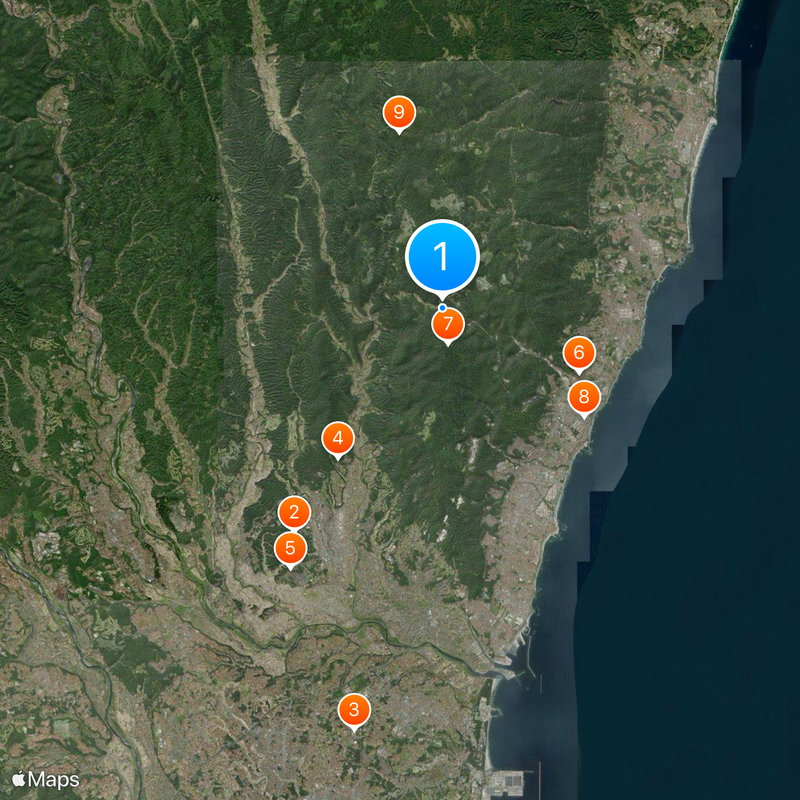Select the orange map pin numbered 4
Image resolution: width=800 pixels, height=800 pixels.
tap(338, 438)
